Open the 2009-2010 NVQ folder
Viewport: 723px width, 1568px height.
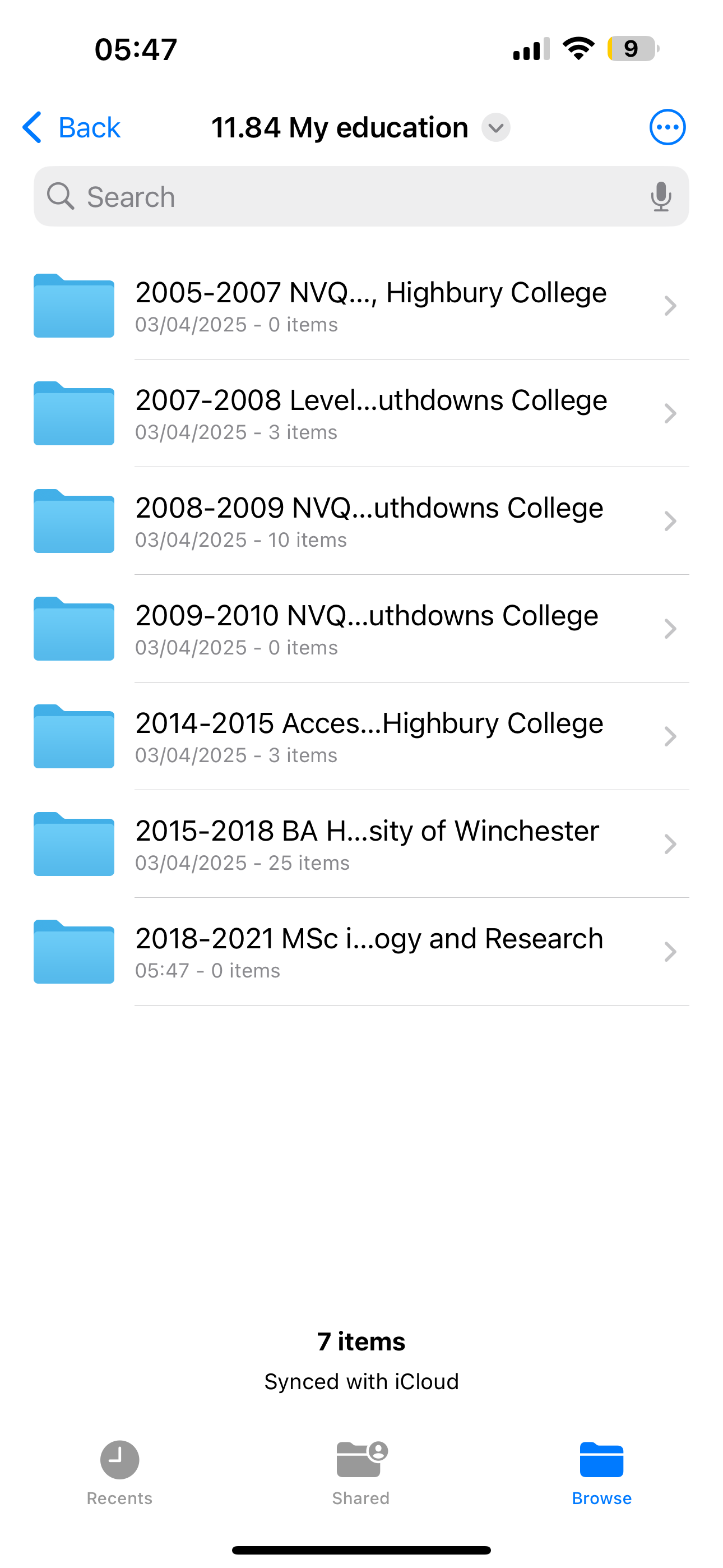361,629
